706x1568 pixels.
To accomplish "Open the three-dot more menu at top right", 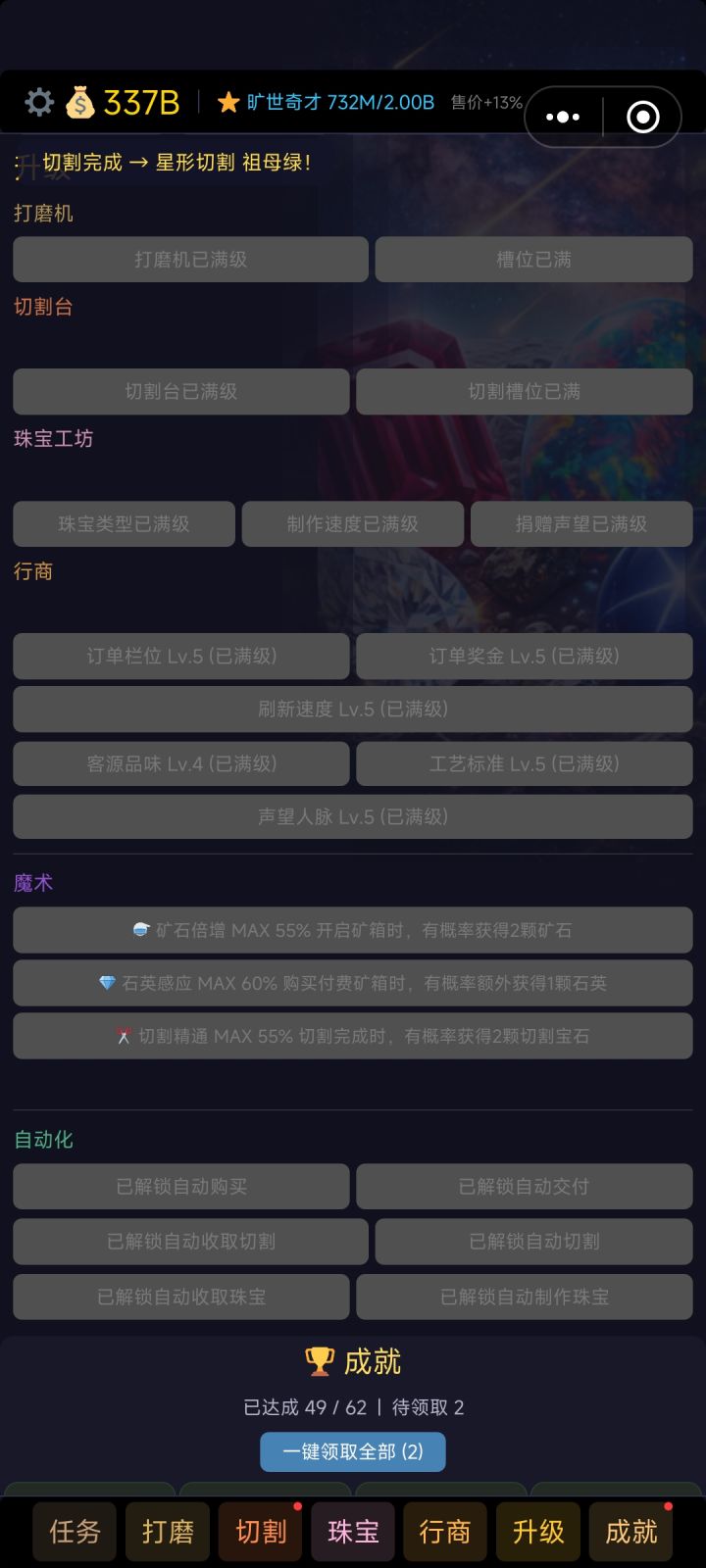I will 562,117.
